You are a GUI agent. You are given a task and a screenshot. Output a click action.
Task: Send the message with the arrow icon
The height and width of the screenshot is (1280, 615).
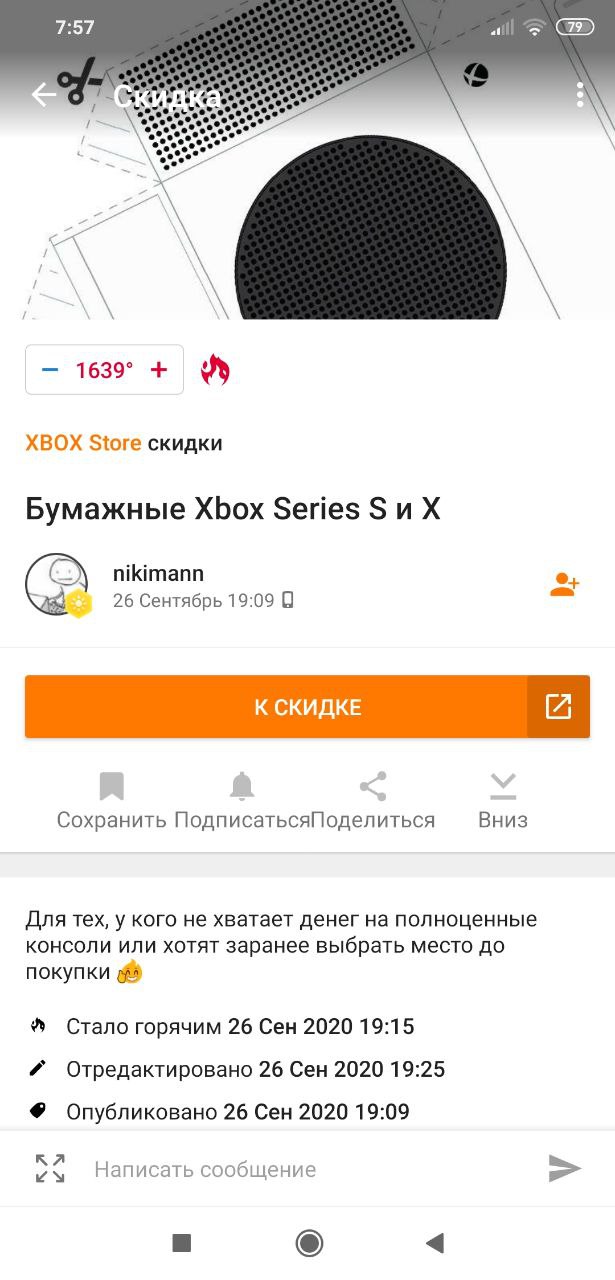pyautogui.click(x=565, y=1168)
